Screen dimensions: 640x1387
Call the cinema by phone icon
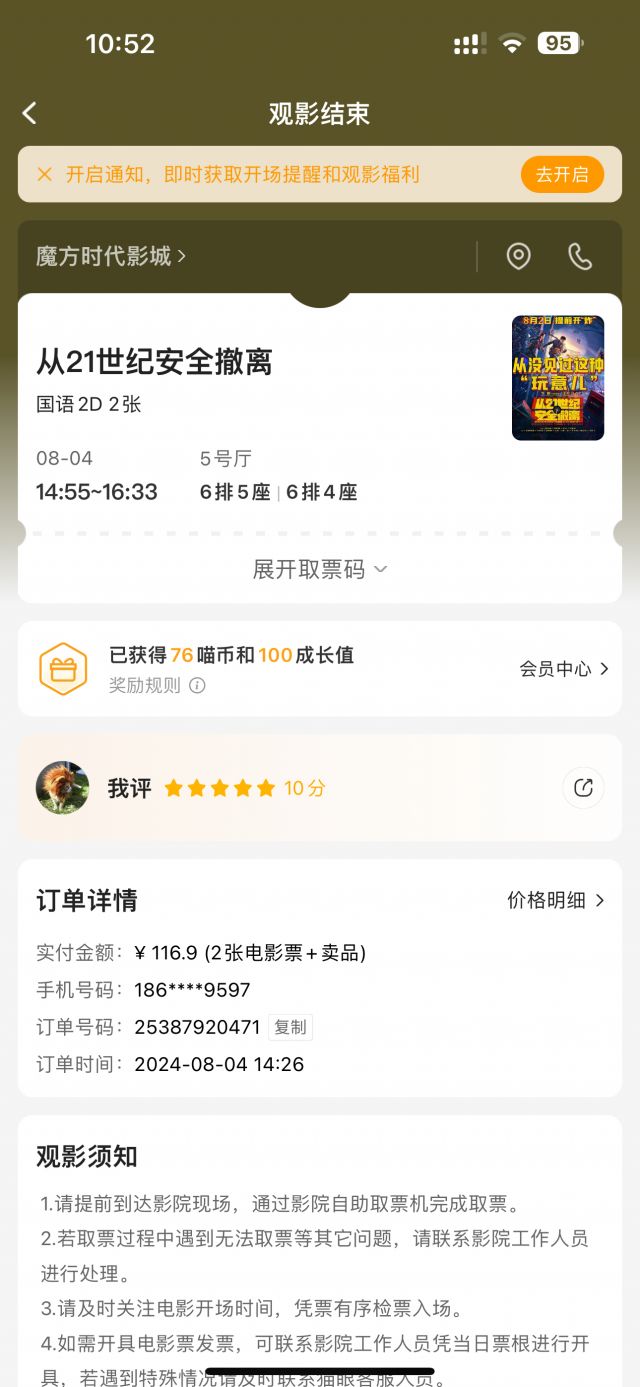(580, 257)
